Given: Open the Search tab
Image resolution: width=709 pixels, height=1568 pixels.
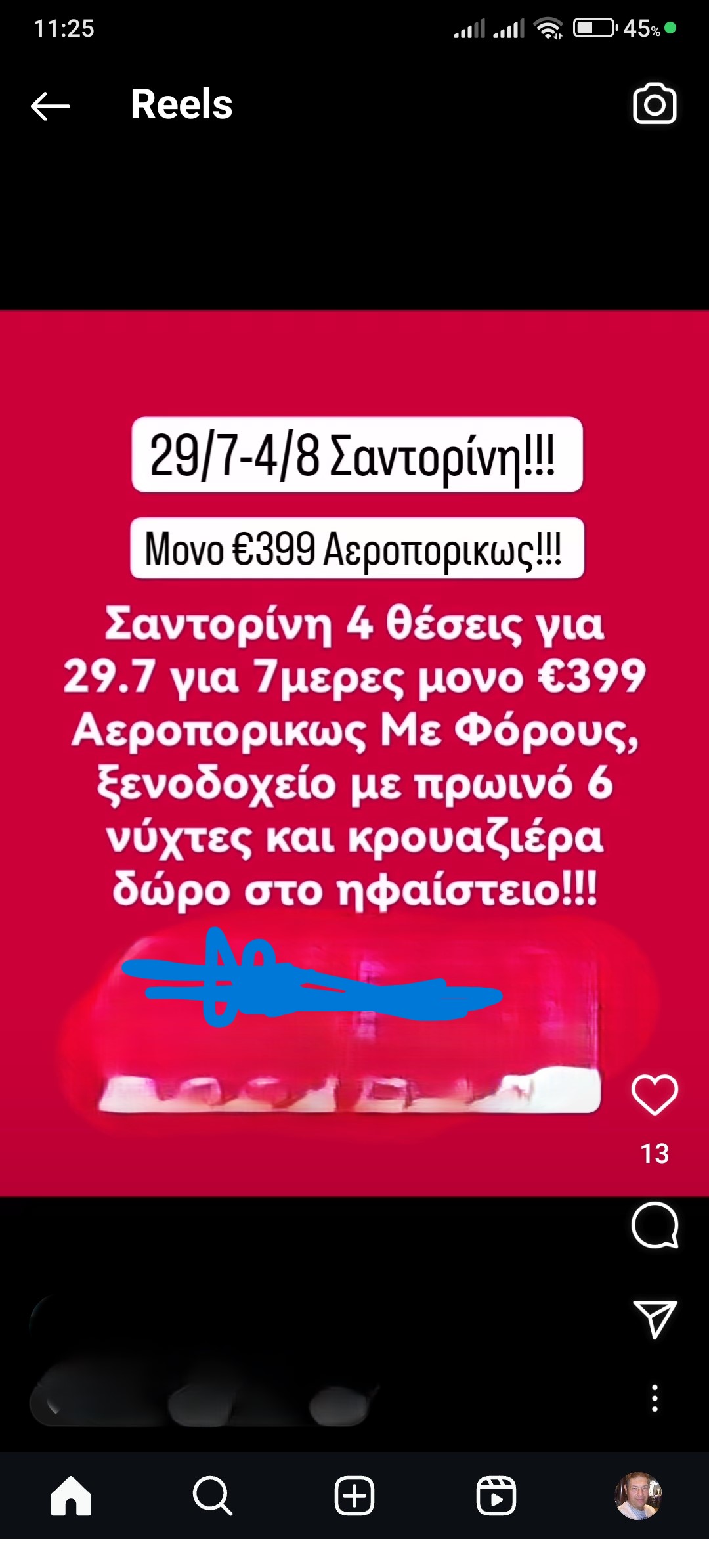Looking at the screenshot, I should coord(212,1496).
